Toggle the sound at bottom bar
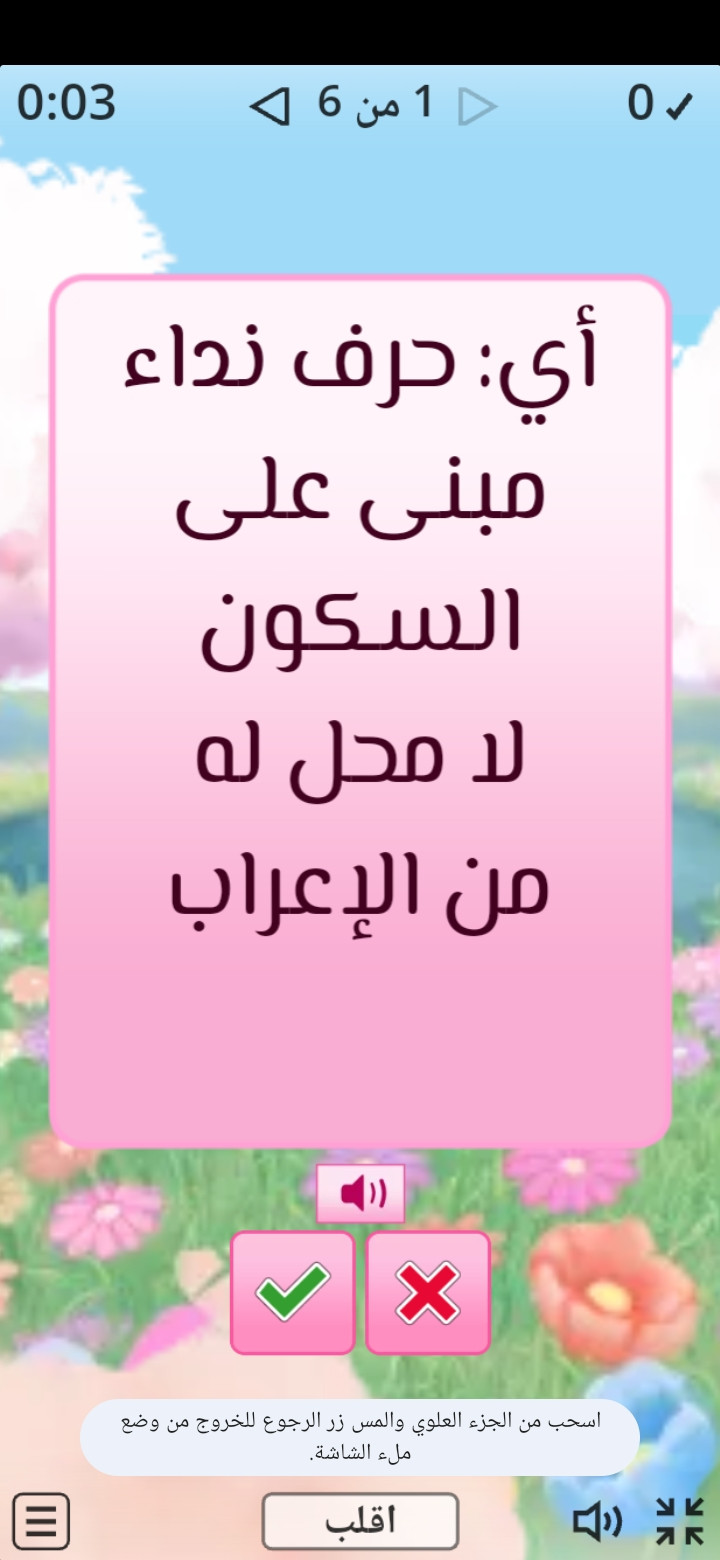Image resolution: width=720 pixels, height=1560 pixels. 596,1521
